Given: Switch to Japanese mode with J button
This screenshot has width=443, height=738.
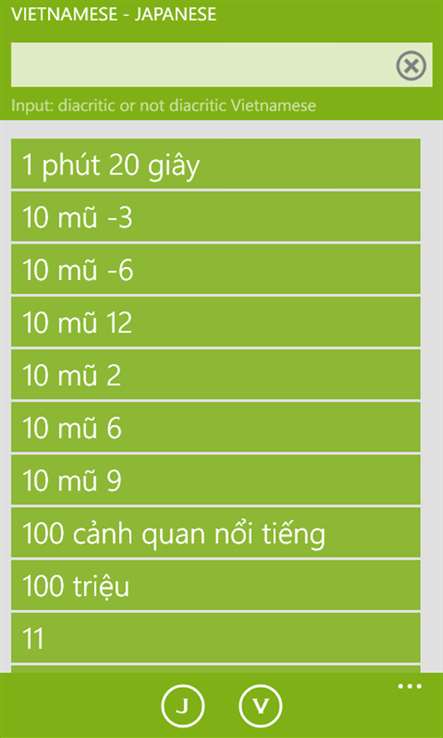Looking at the screenshot, I should pyautogui.click(x=183, y=706).
